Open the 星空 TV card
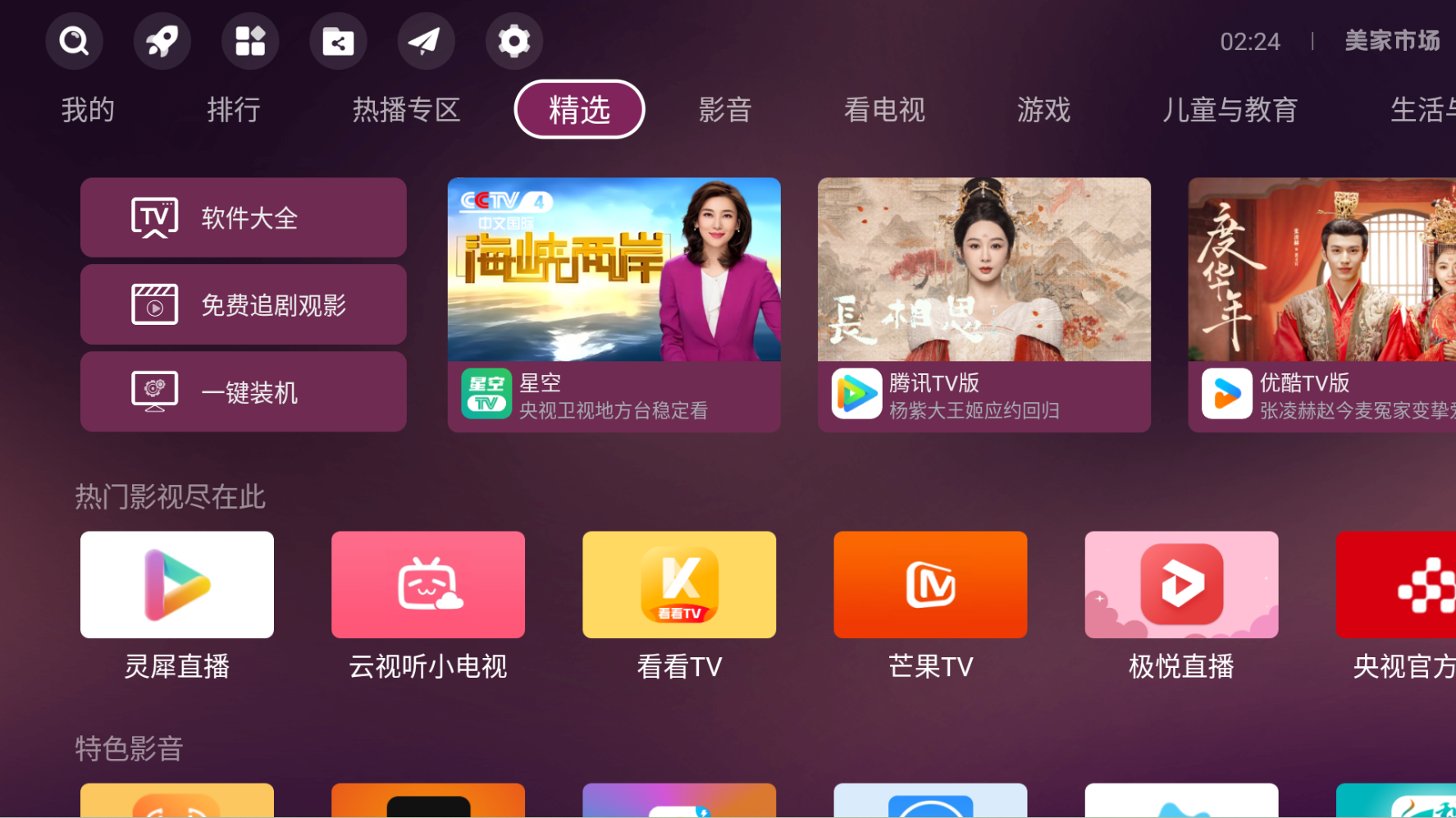This screenshot has height=818, width=1456. coord(614,304)
